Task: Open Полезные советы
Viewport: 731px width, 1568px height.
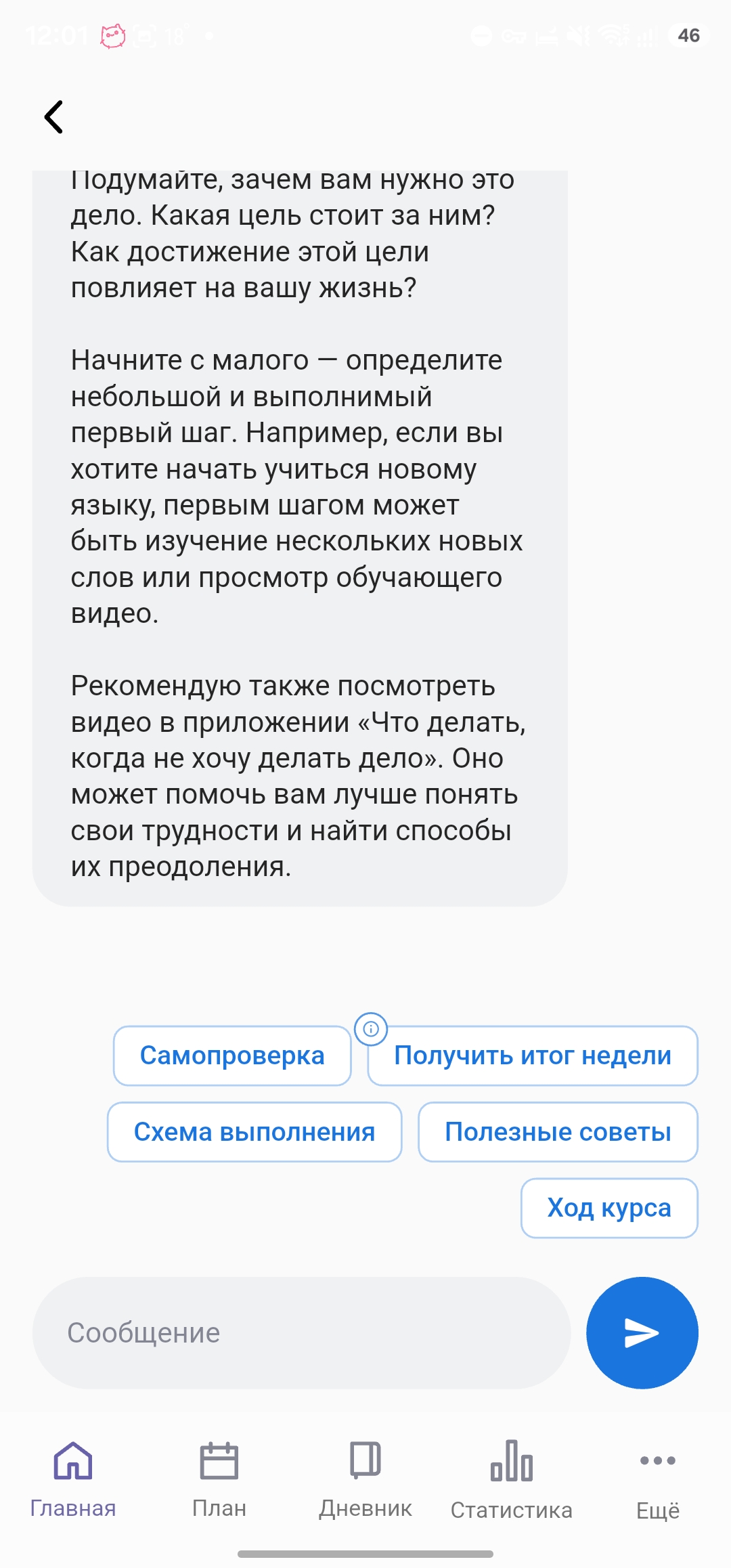Action: coord(558,1132)
